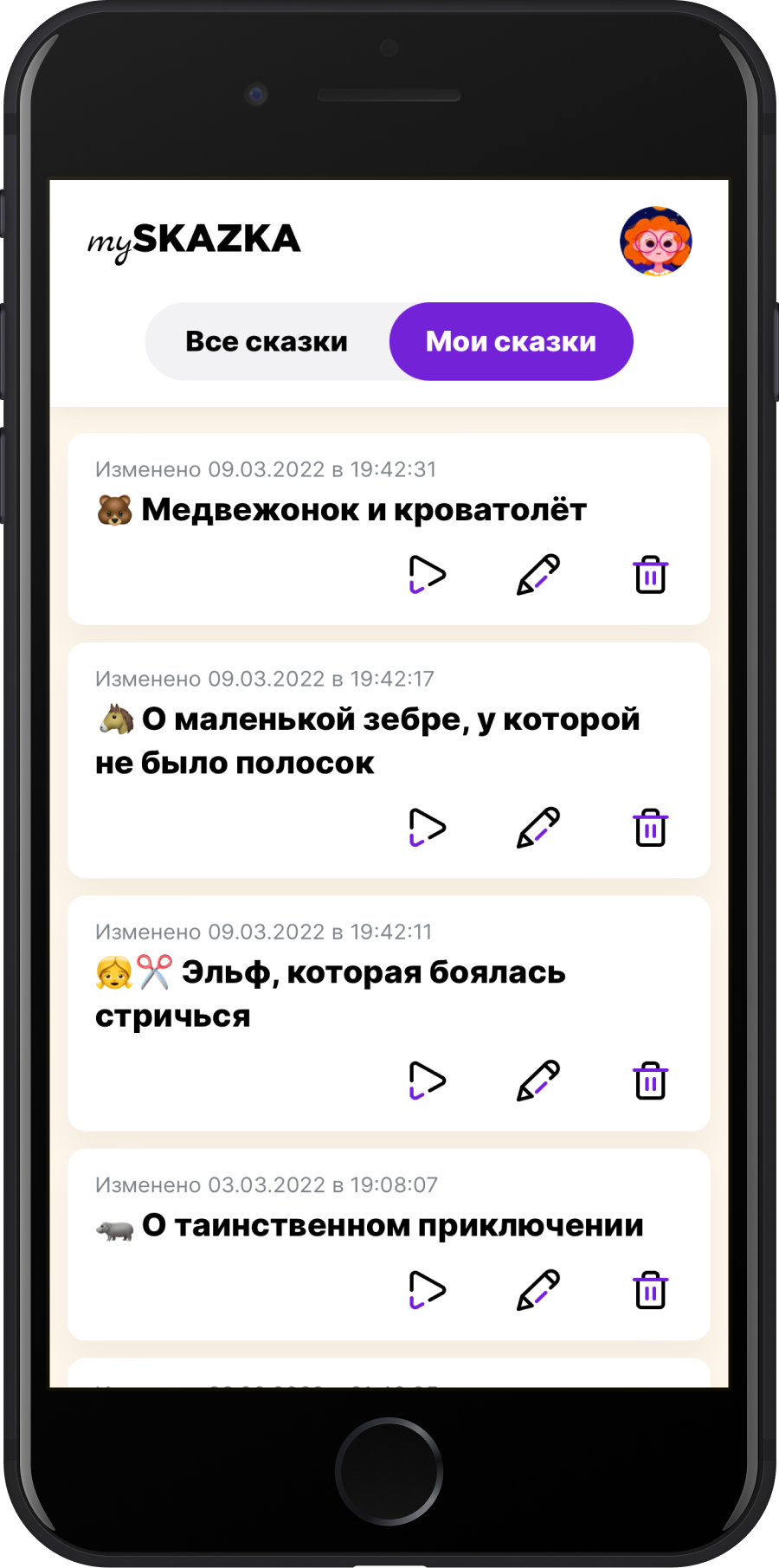Edit the Медвежонок и кроватолёт story

[538, 575]
